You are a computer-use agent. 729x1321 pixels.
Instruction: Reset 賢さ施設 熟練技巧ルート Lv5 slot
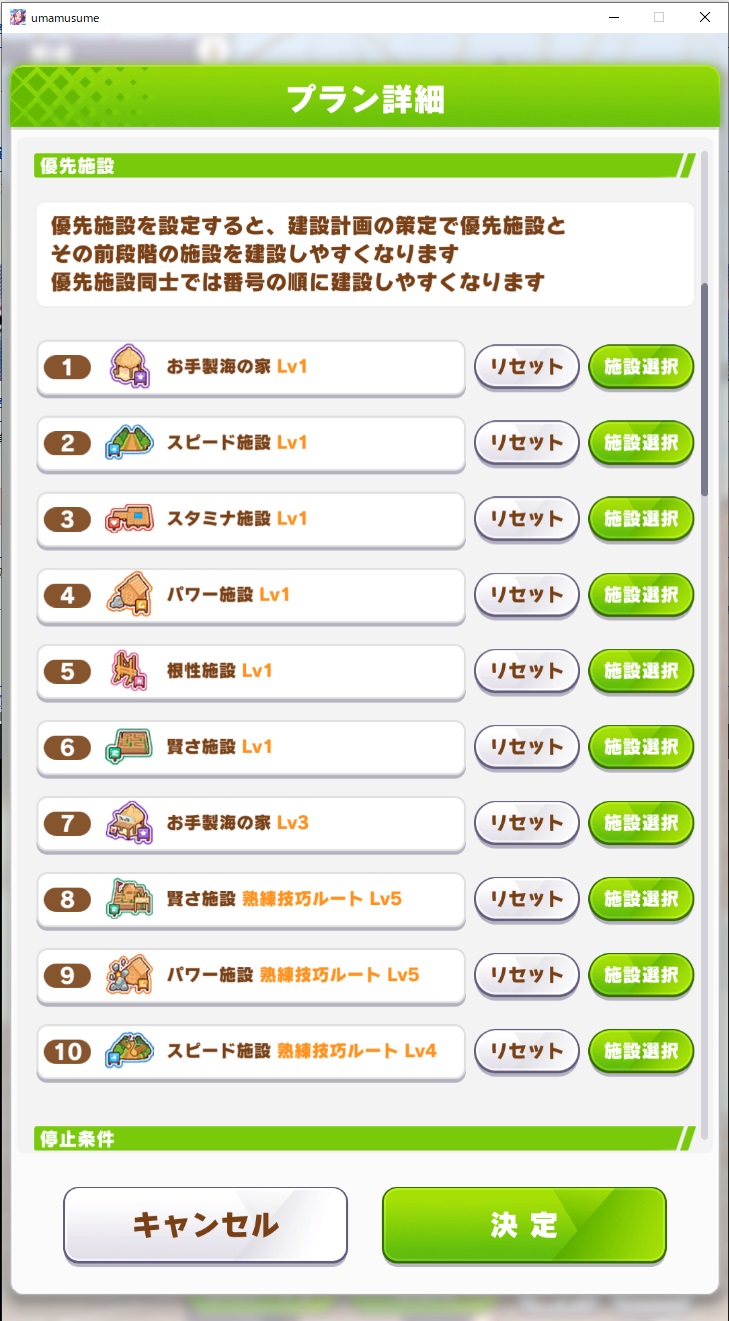point(526,899)
